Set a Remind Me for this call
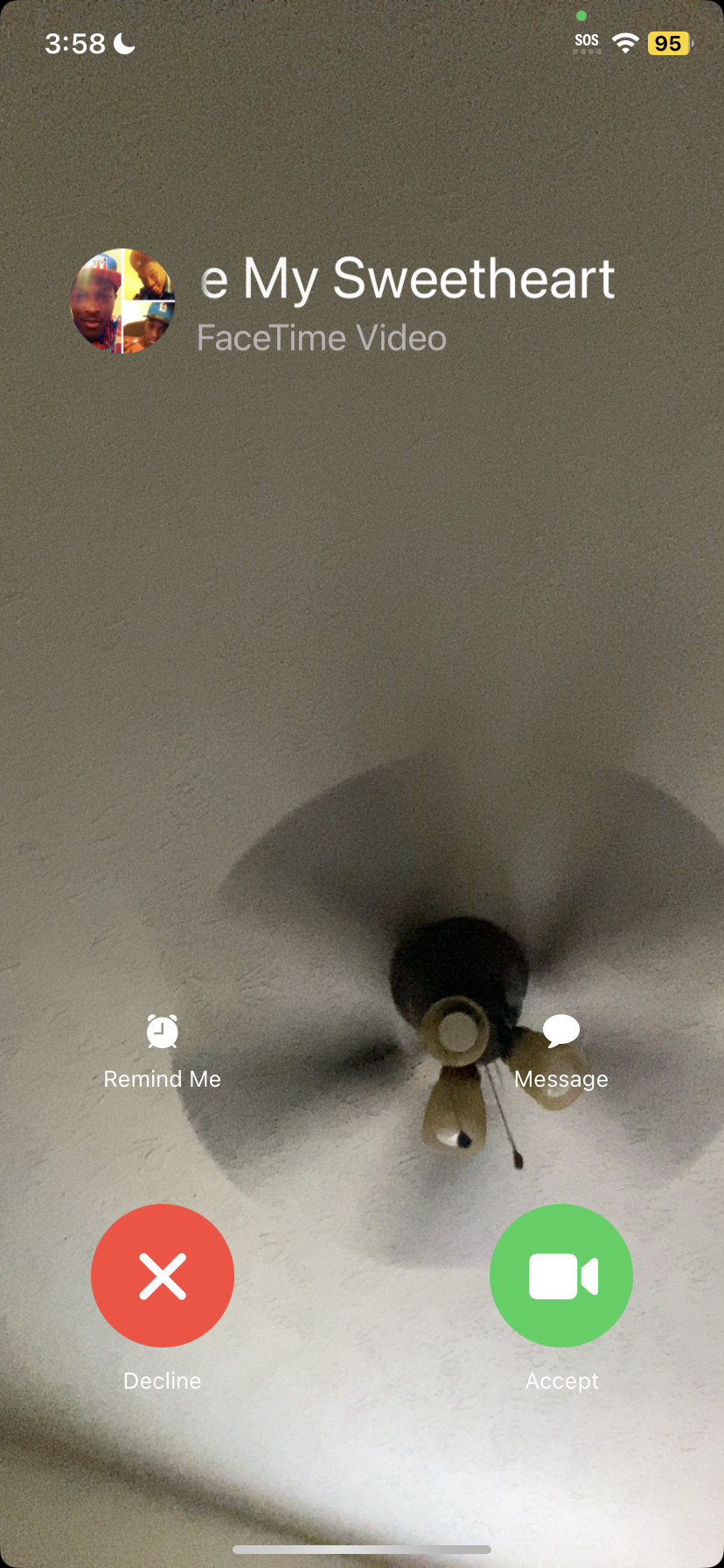The image size is (724, 1568). pos(163,1052)
